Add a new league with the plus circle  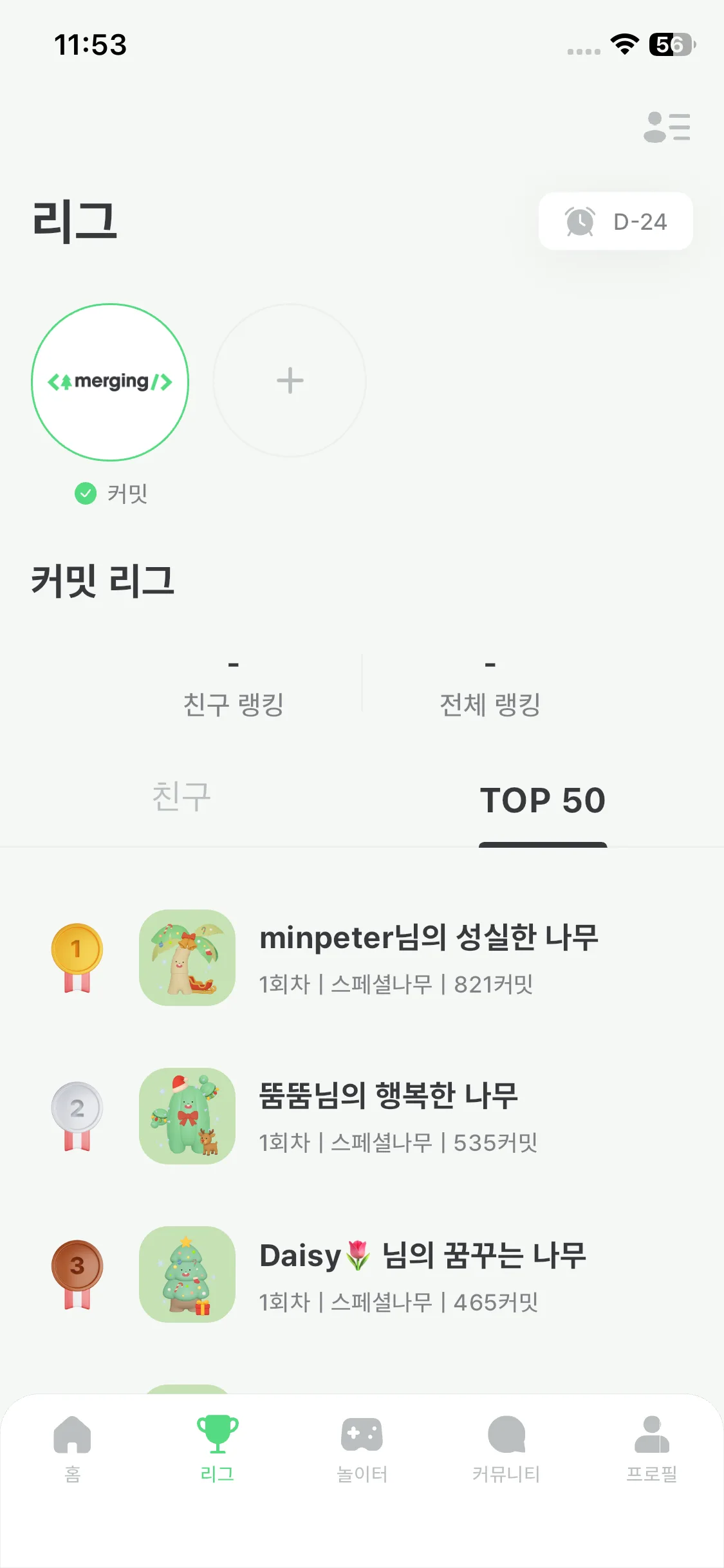pos(290,380)
